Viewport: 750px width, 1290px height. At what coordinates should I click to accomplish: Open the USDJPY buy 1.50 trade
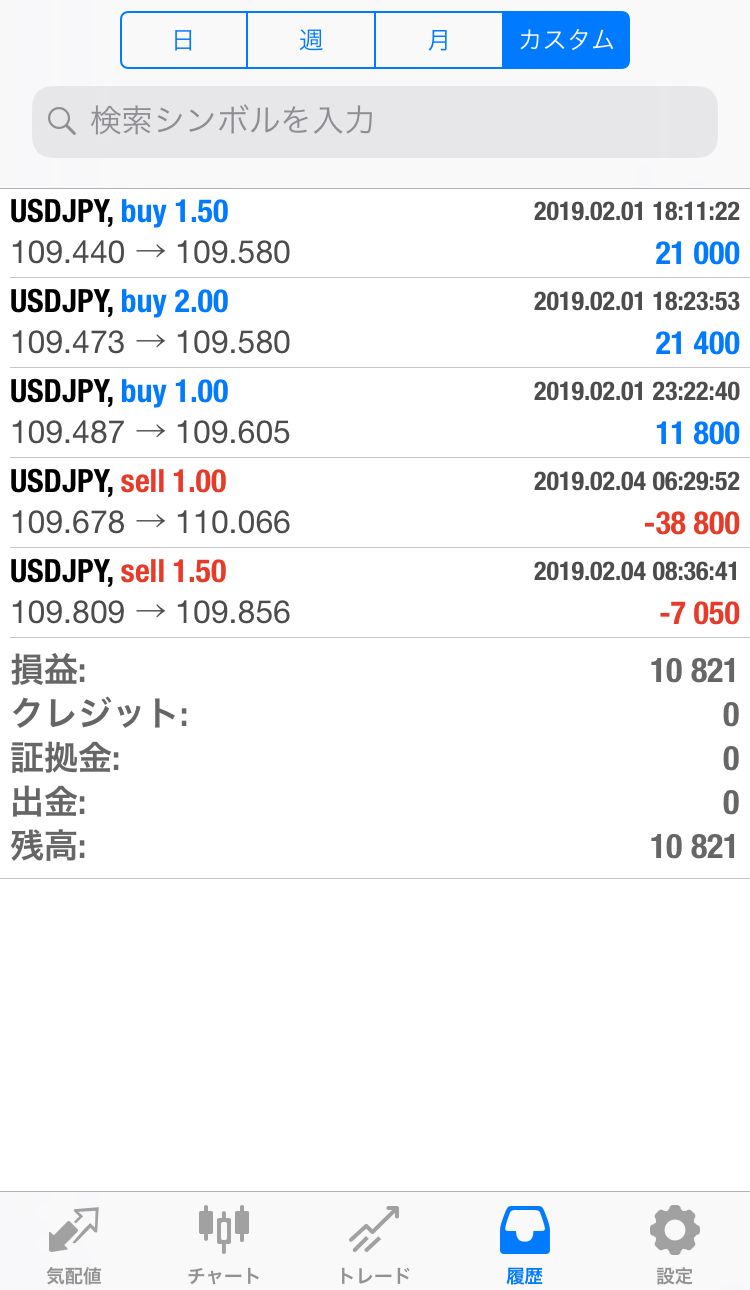coord(375,233)
